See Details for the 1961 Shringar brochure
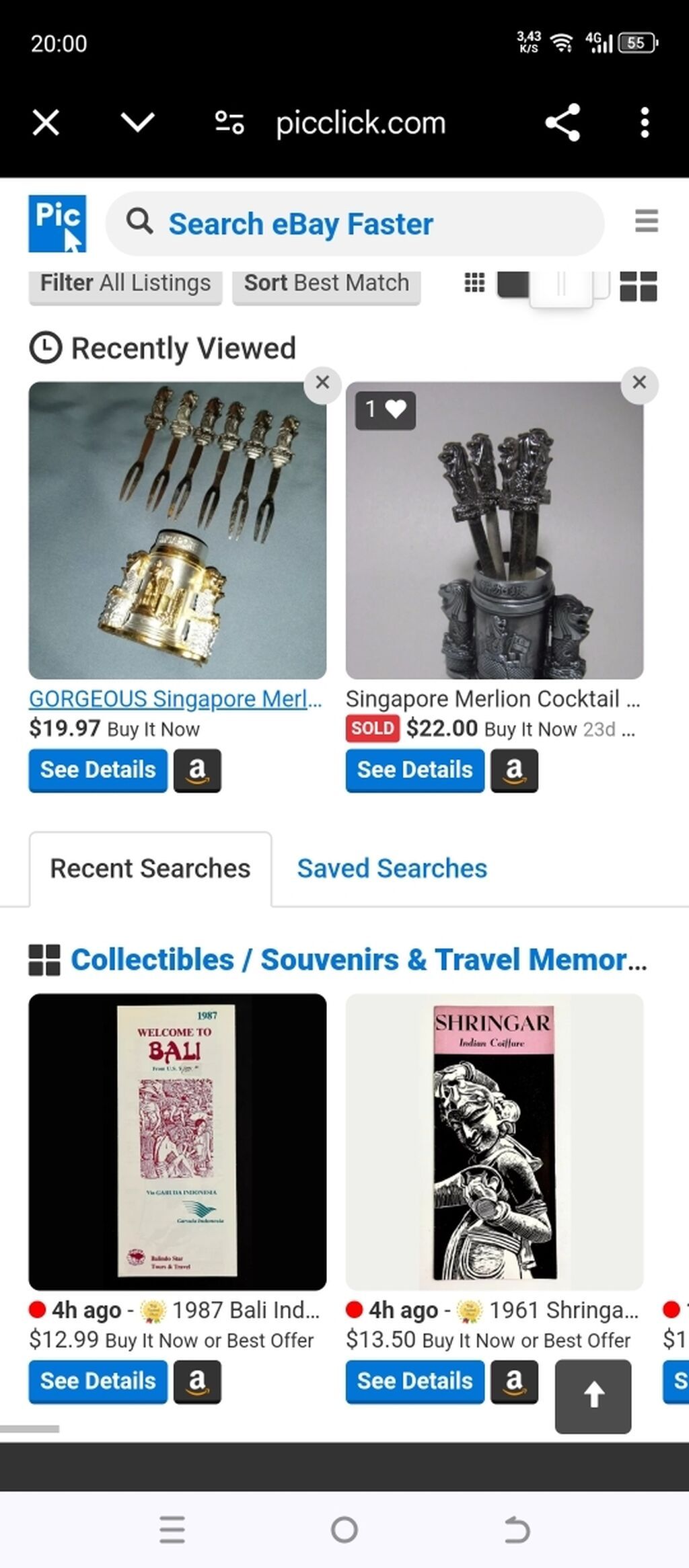Image resolution: width=689 pixels, height=1568 pixels. [414, 1381]
